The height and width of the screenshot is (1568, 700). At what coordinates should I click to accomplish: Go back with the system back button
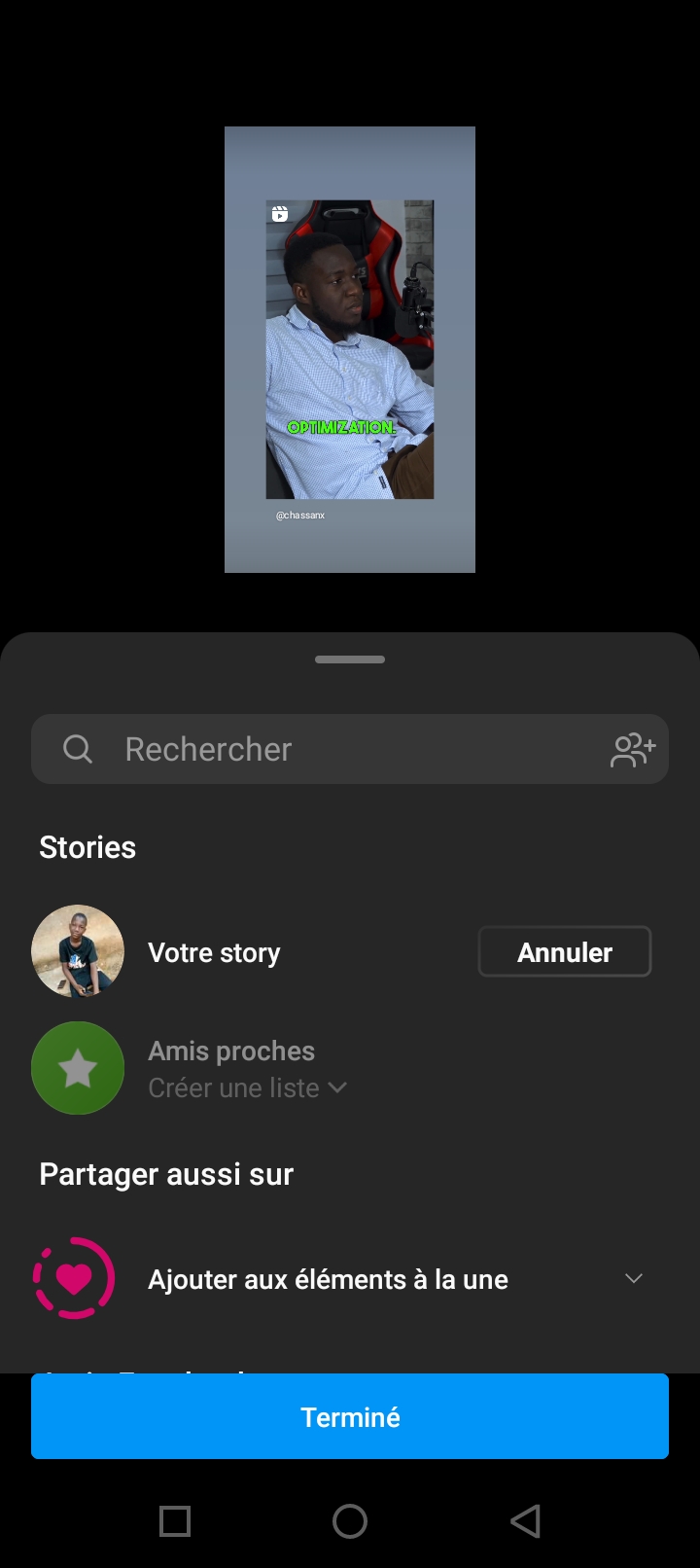tap(525, 1520)
